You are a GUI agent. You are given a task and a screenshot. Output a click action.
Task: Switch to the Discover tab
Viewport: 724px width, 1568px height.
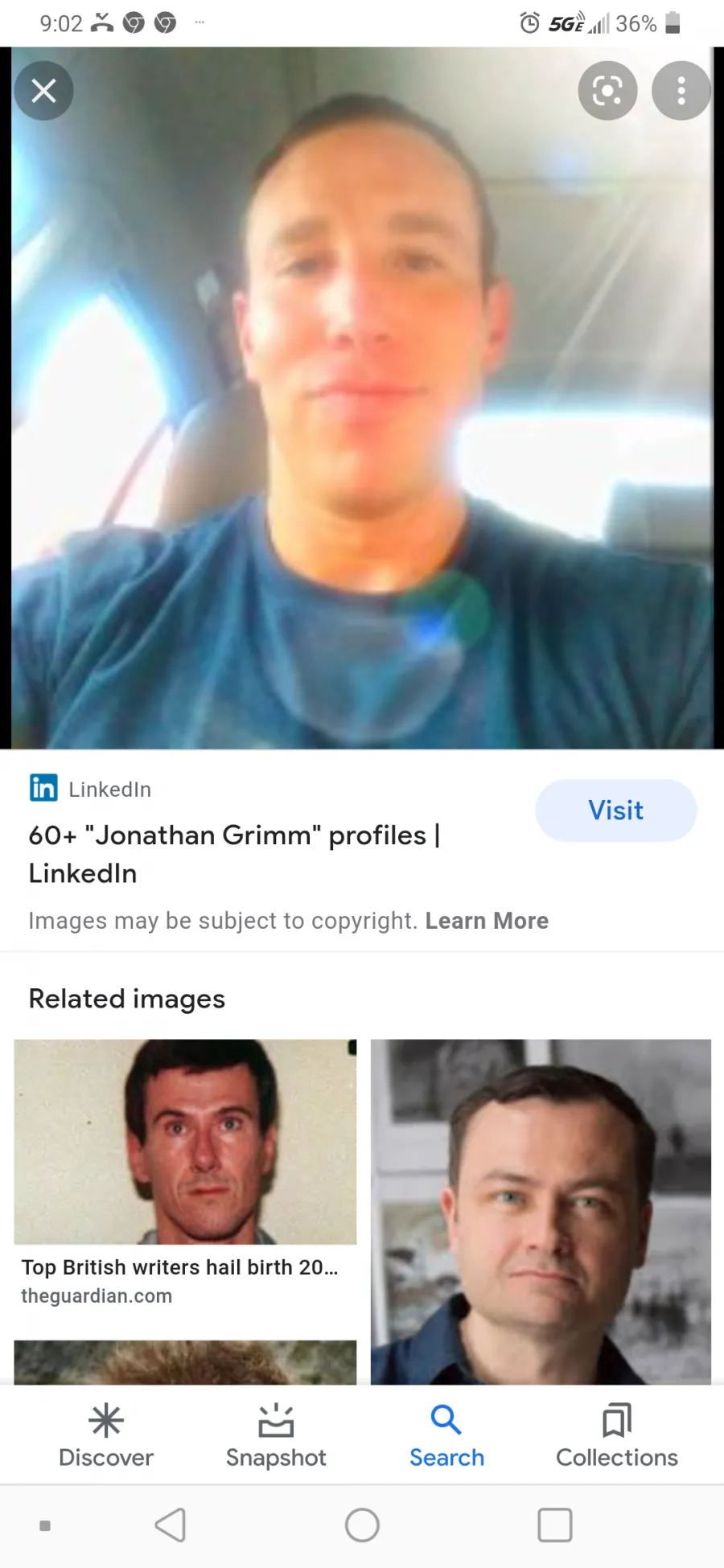click(106, 1436)
